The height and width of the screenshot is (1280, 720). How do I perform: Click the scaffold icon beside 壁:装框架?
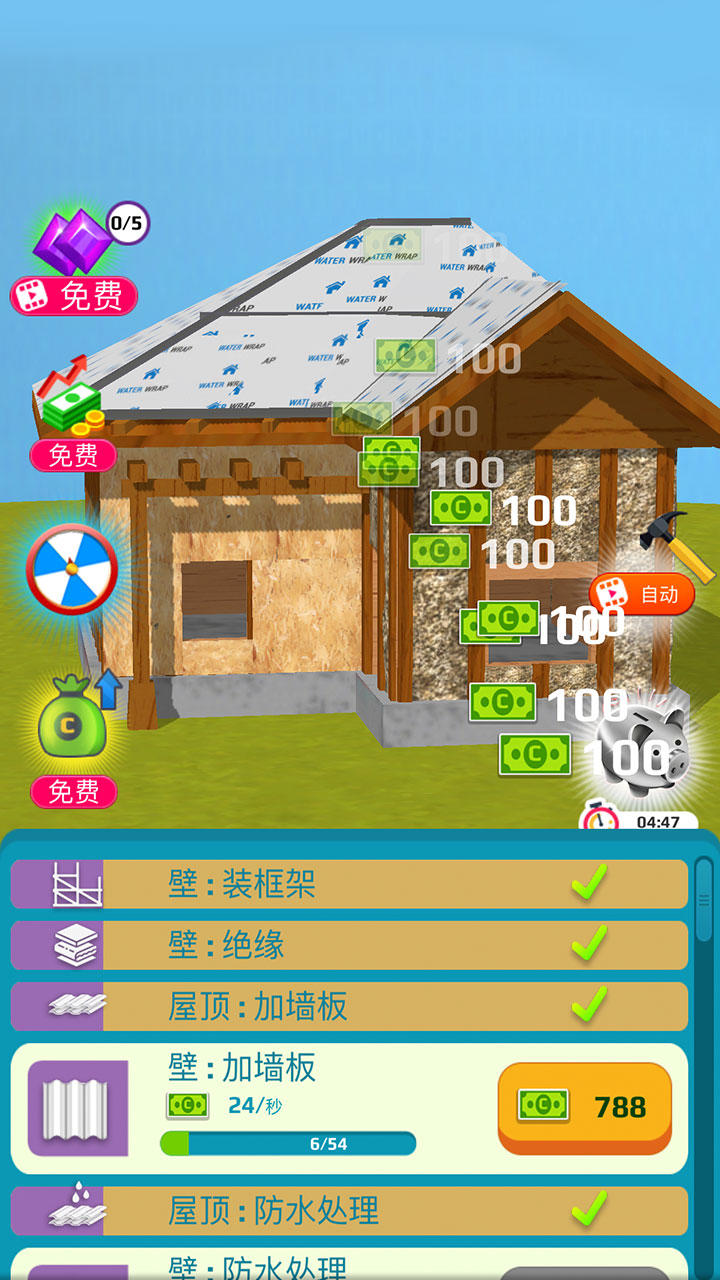pos(75,885)
